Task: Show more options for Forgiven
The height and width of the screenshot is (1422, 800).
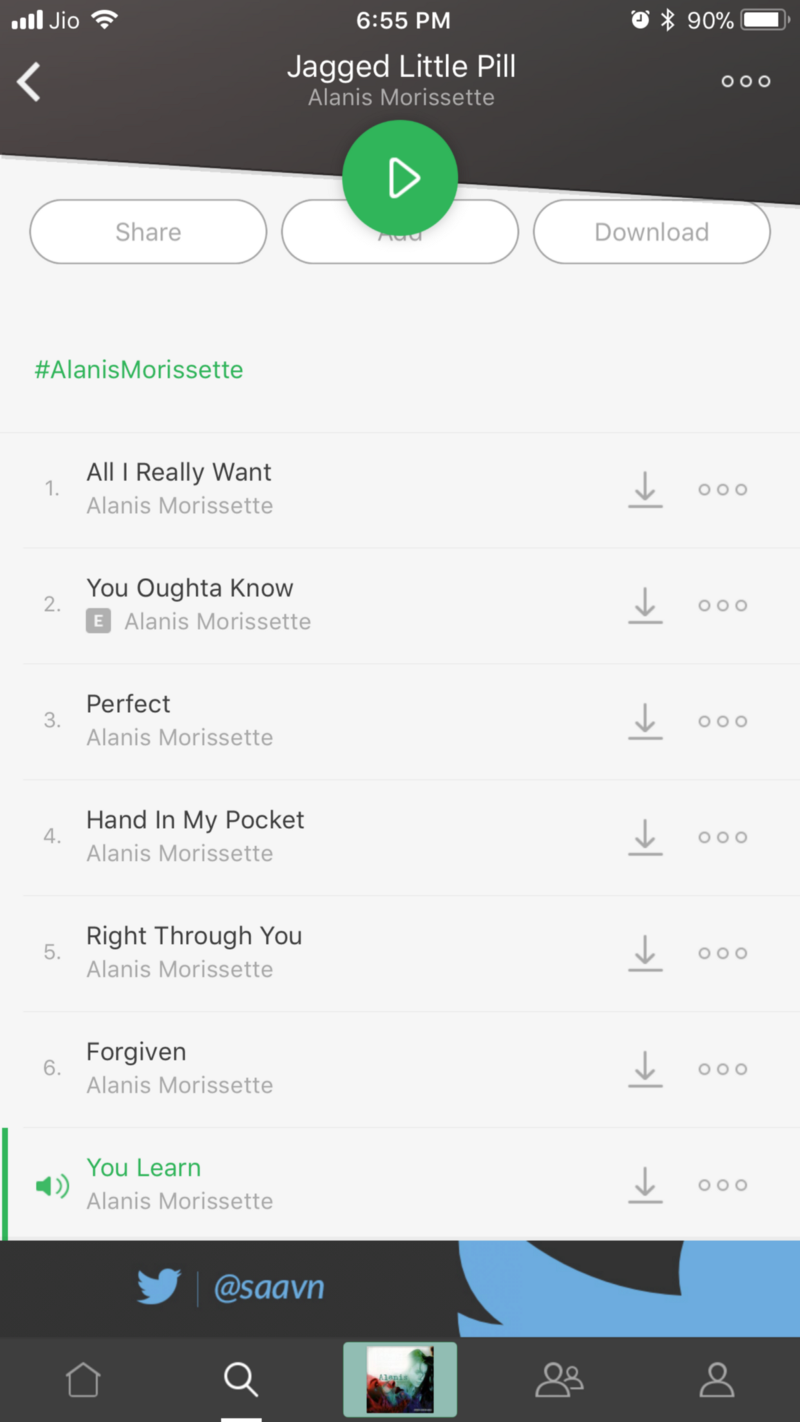Action: pyautogui.click(x=722, y=1069)
